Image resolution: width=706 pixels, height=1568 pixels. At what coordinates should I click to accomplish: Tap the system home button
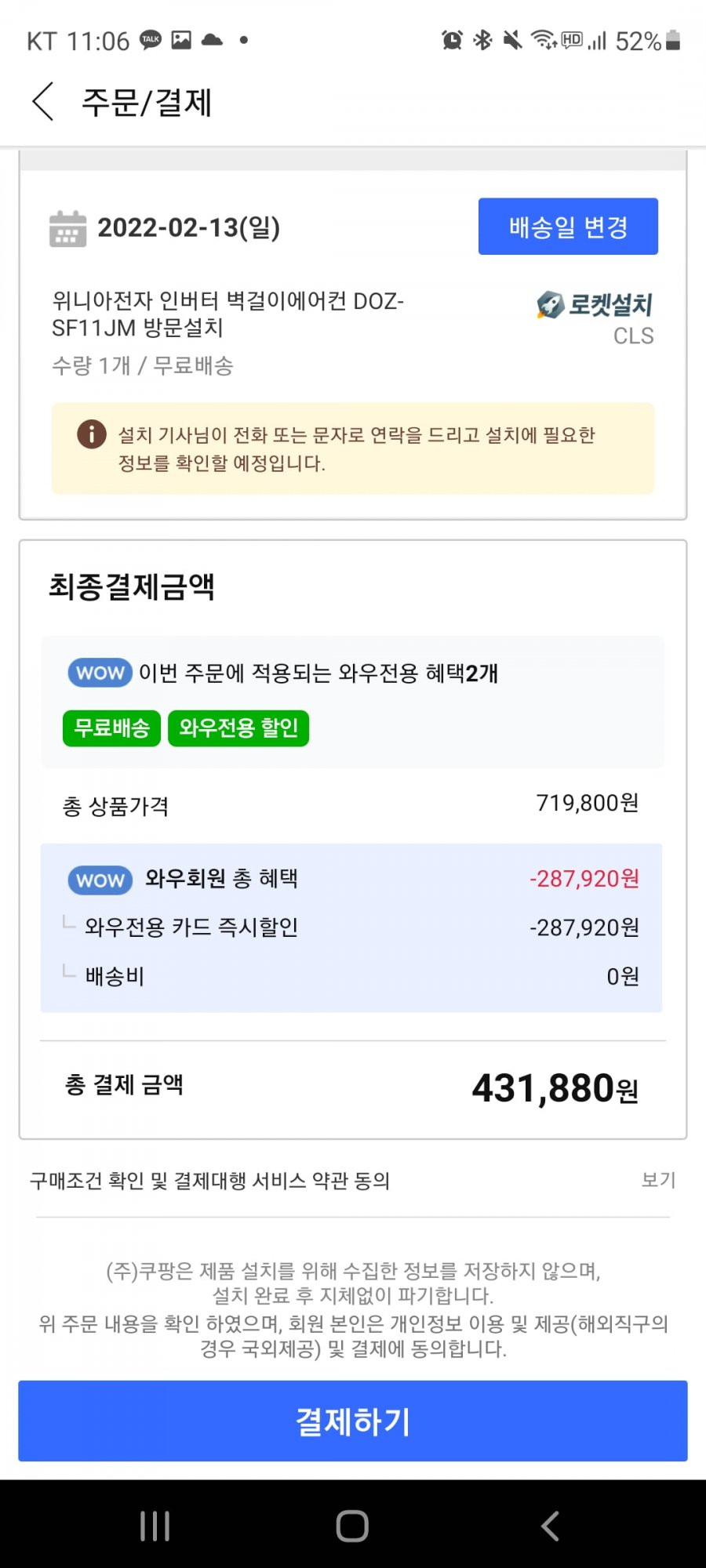pyautogui.click(x=352, y=1526)
